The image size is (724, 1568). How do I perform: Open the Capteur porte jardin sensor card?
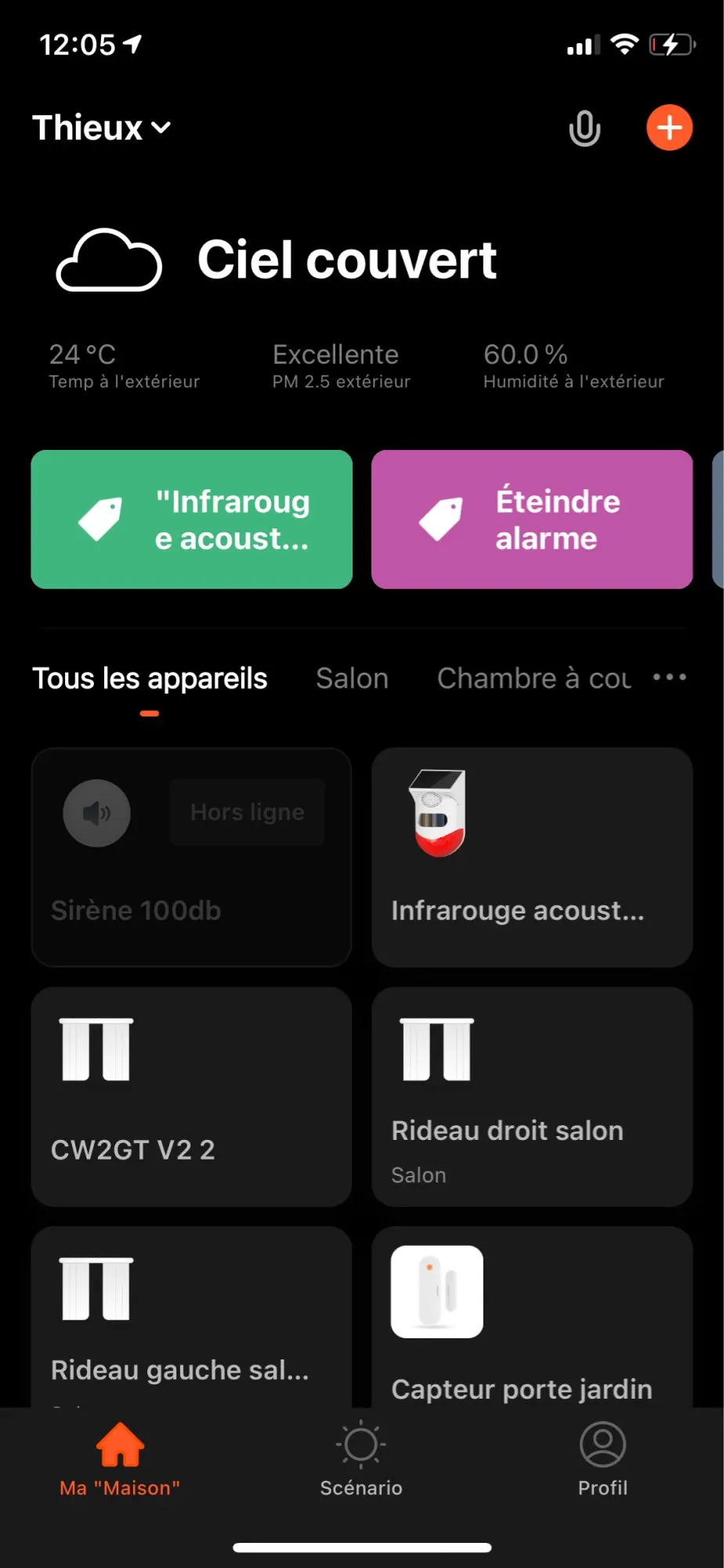532,1317
